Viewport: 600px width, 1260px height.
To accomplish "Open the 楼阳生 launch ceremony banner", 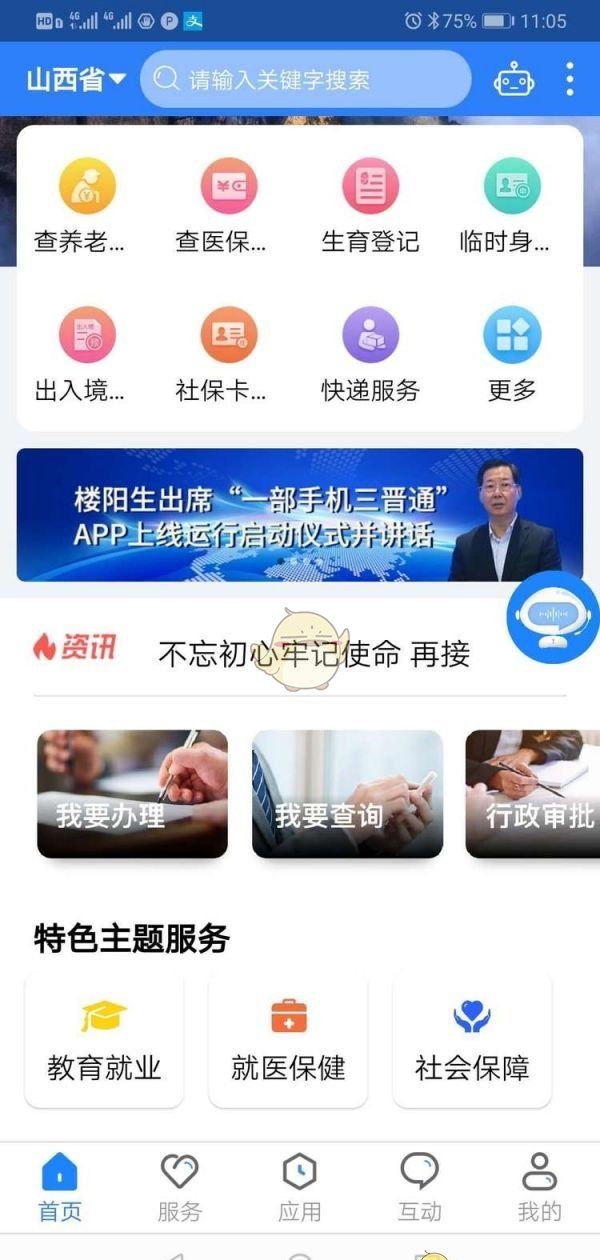I will click(x=299, y=514).
